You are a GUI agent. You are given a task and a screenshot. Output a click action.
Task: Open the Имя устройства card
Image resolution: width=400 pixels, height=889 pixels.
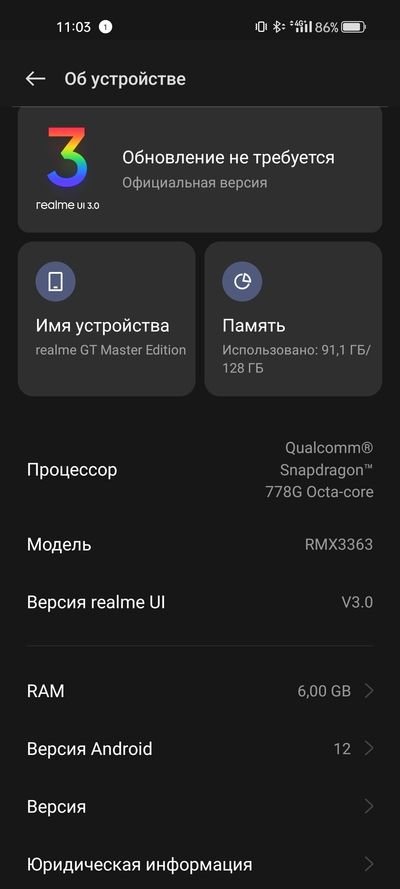107,319
